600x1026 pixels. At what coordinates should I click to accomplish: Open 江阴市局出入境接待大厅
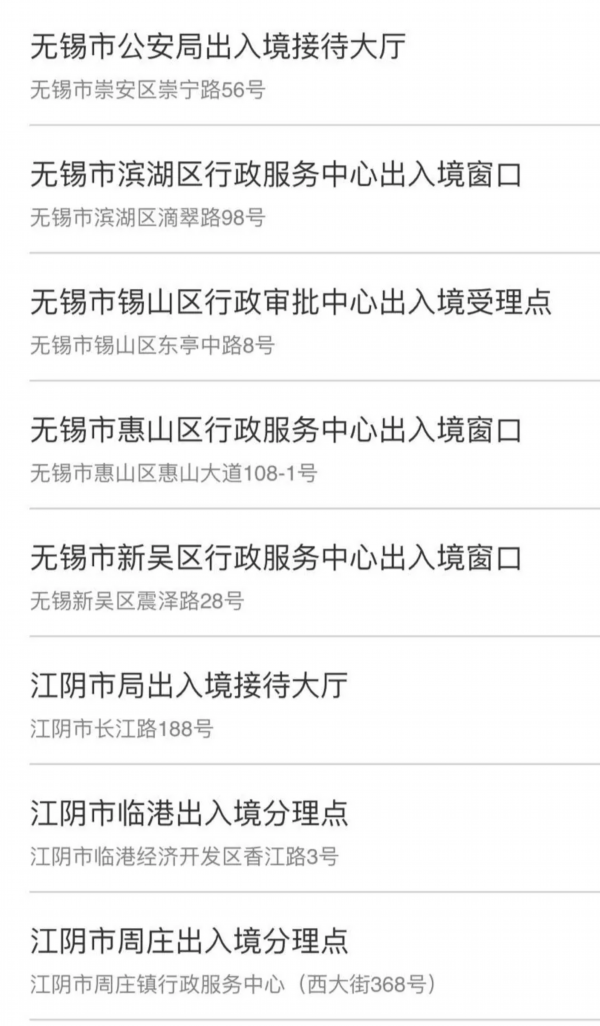click(189, 686)
